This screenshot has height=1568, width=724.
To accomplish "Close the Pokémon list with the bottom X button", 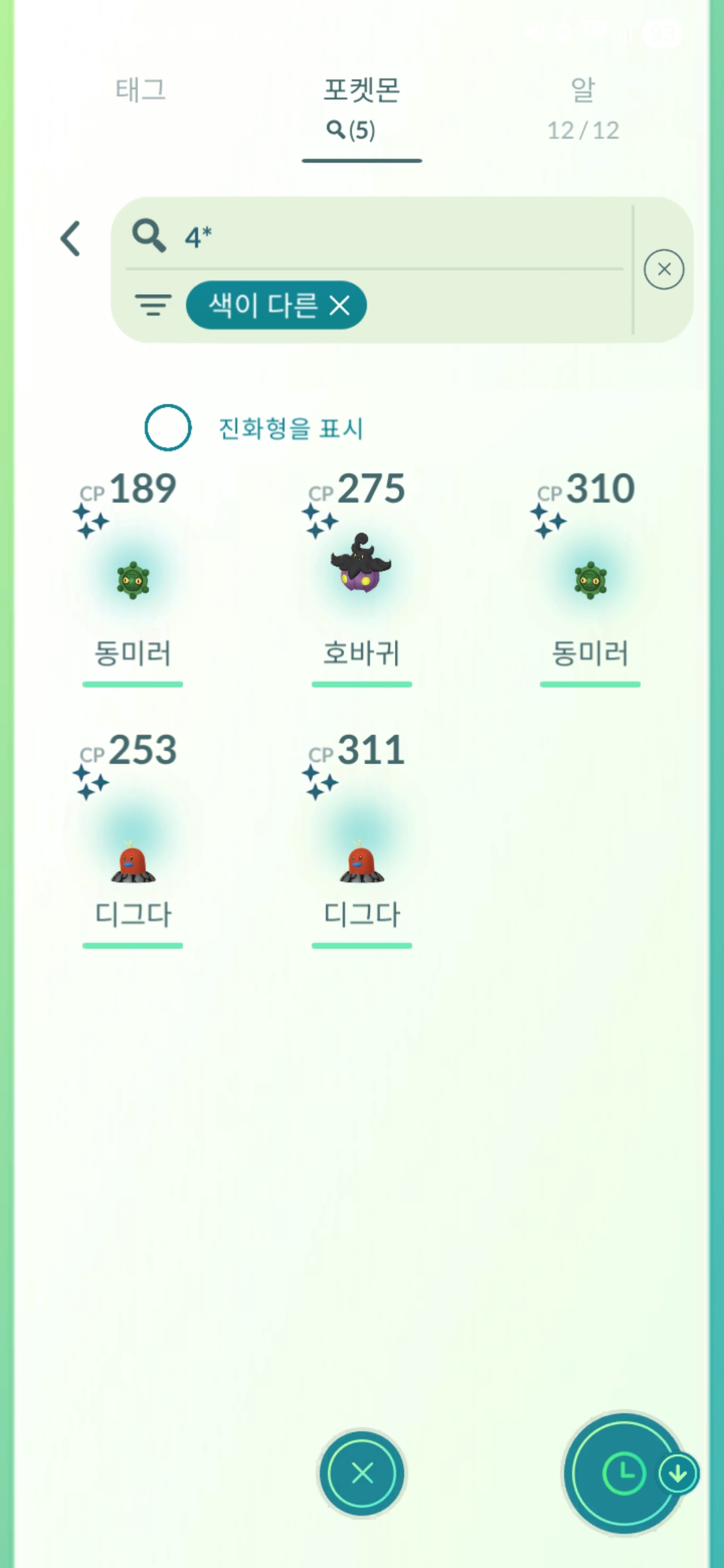I will click(362, 1473).
